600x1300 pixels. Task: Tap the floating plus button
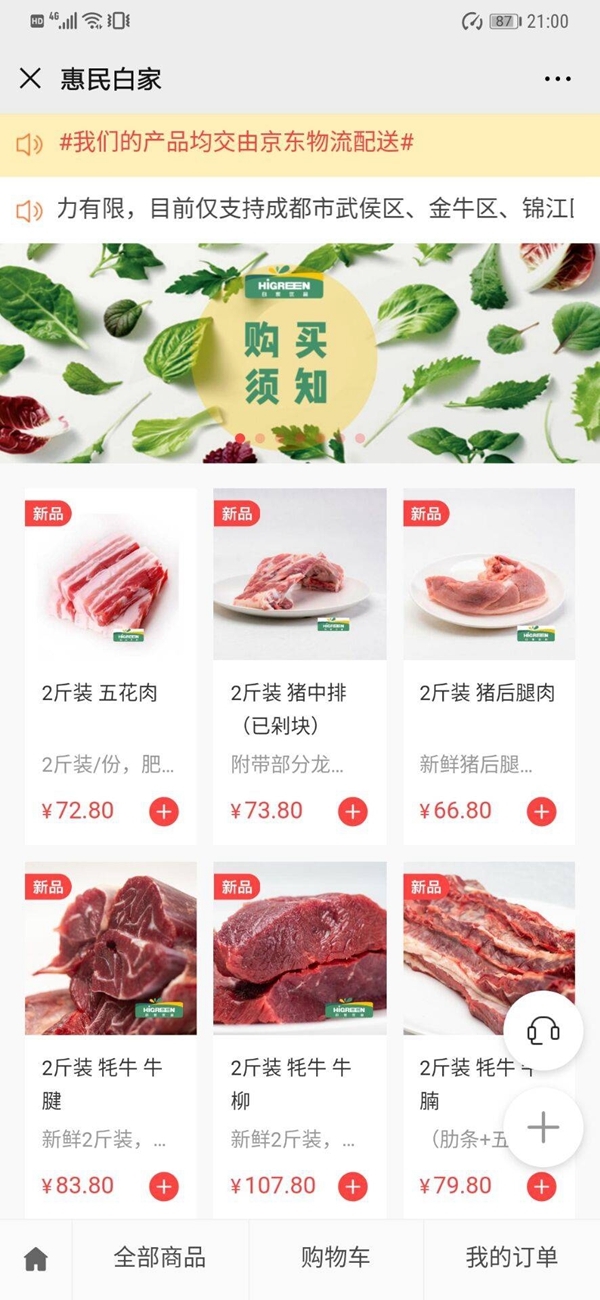click(x=543, y=1128)
